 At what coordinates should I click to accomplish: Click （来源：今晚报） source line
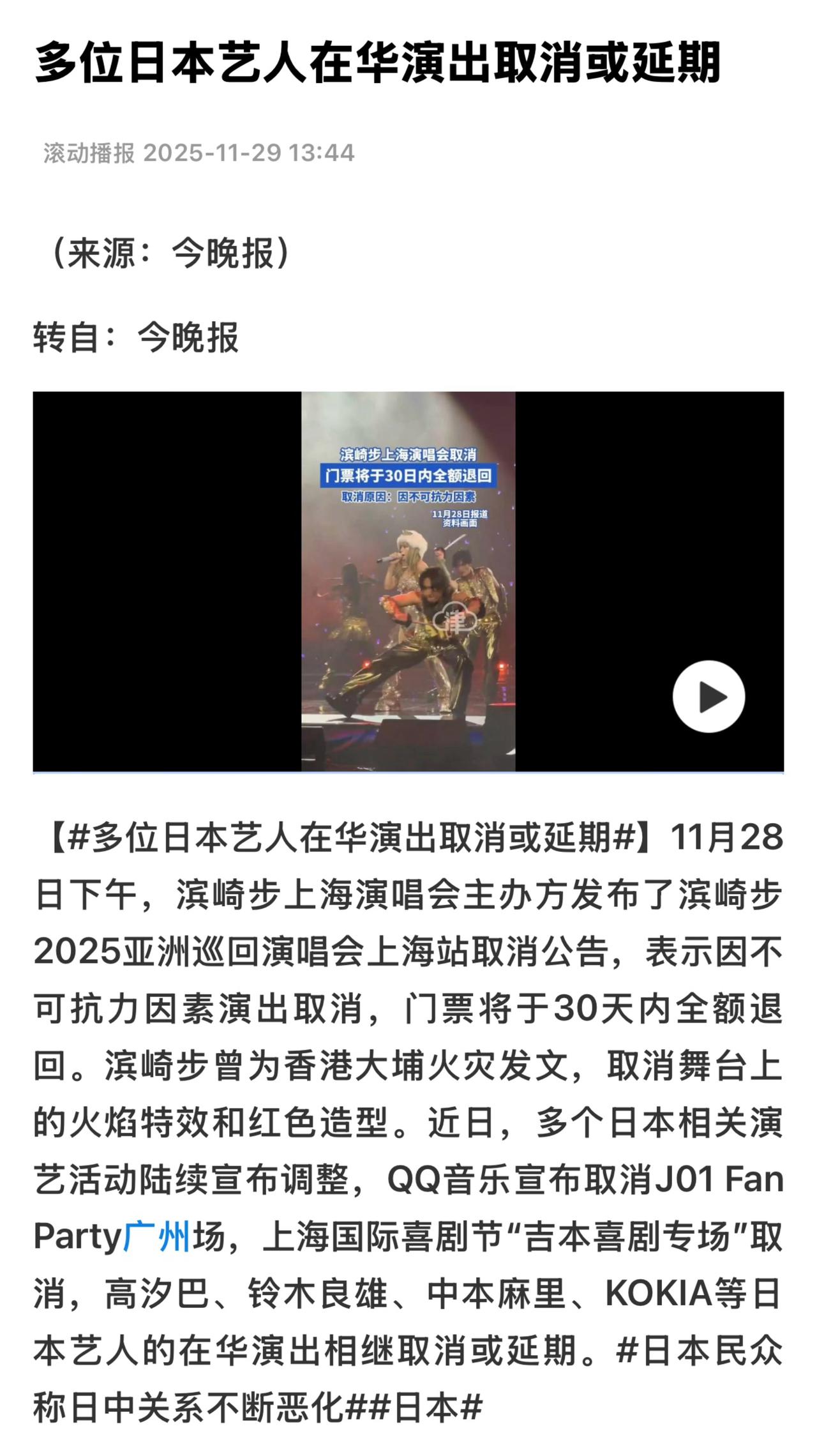coord(170,251)
